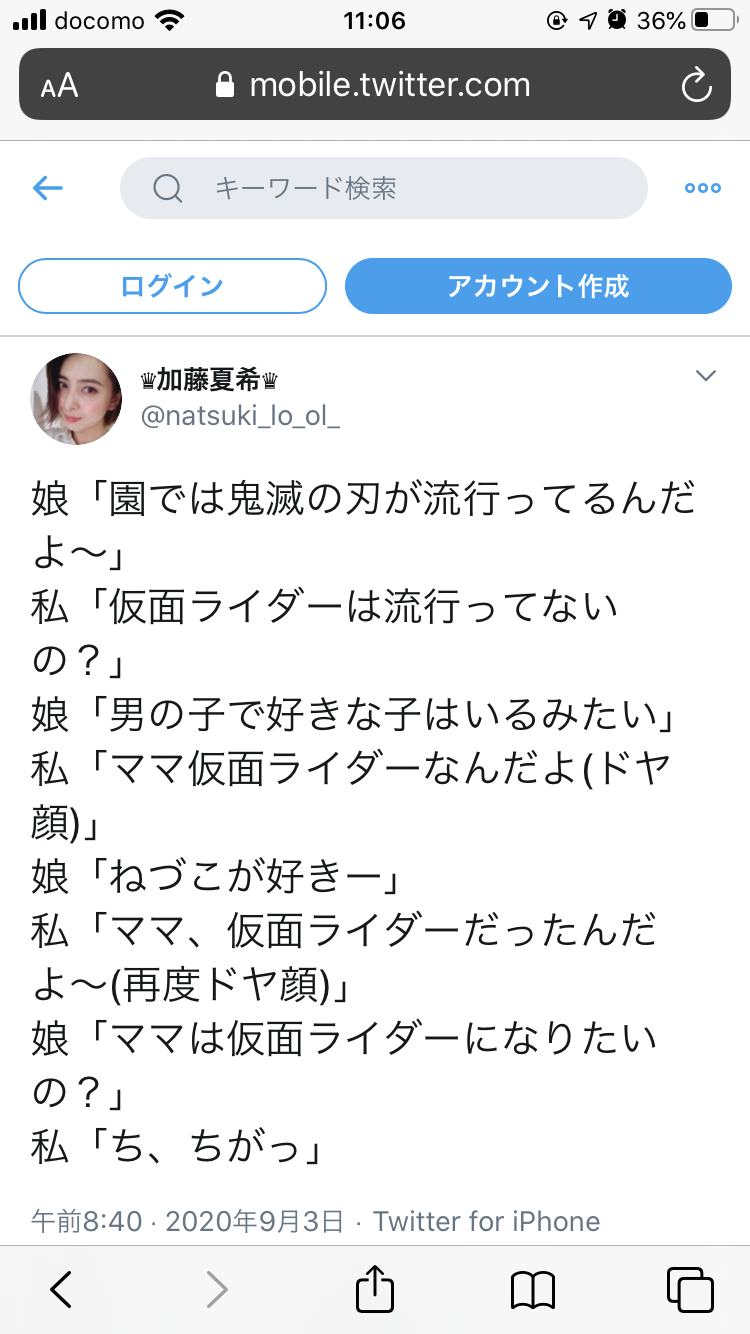Tap the キーワード検索 search field

[x=384, y=188]
